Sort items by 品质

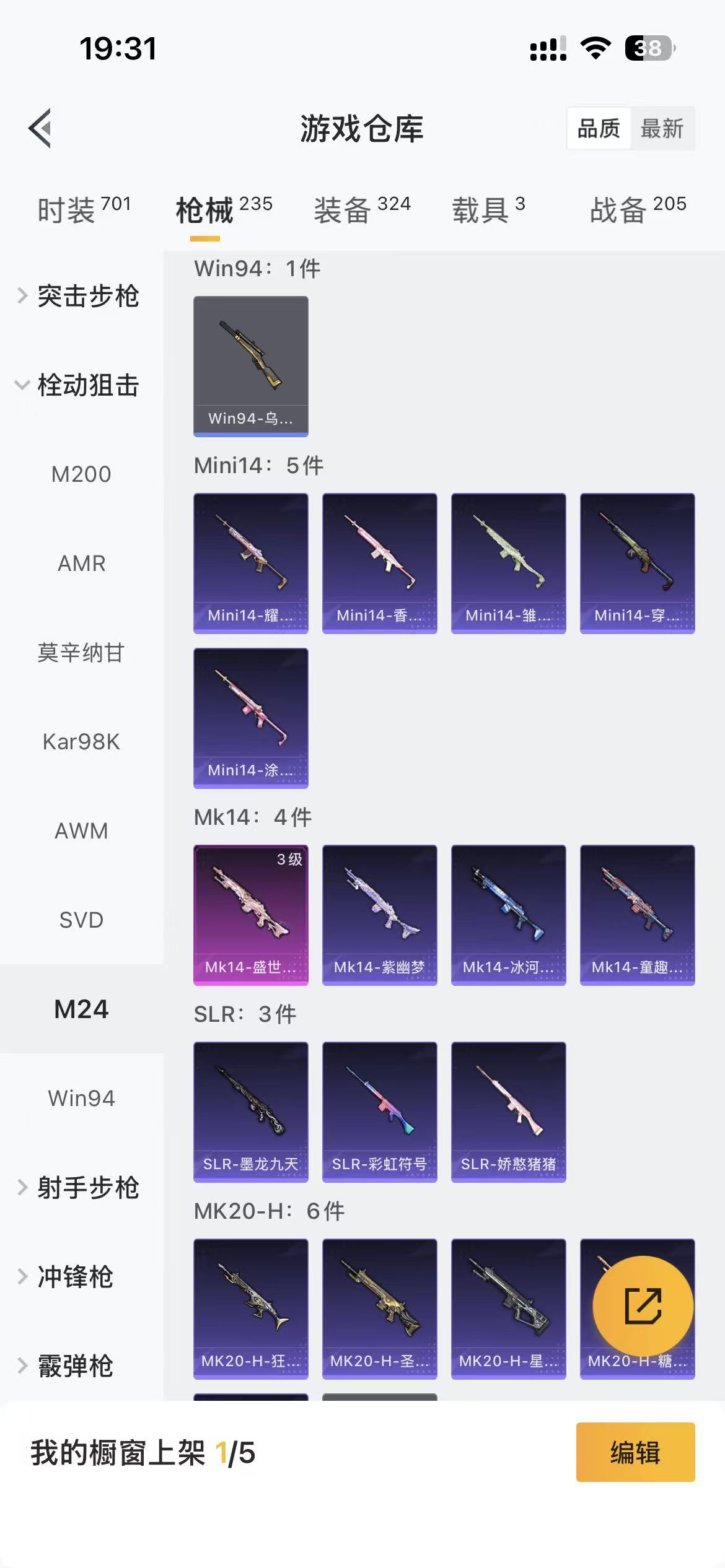coord(598,129)
